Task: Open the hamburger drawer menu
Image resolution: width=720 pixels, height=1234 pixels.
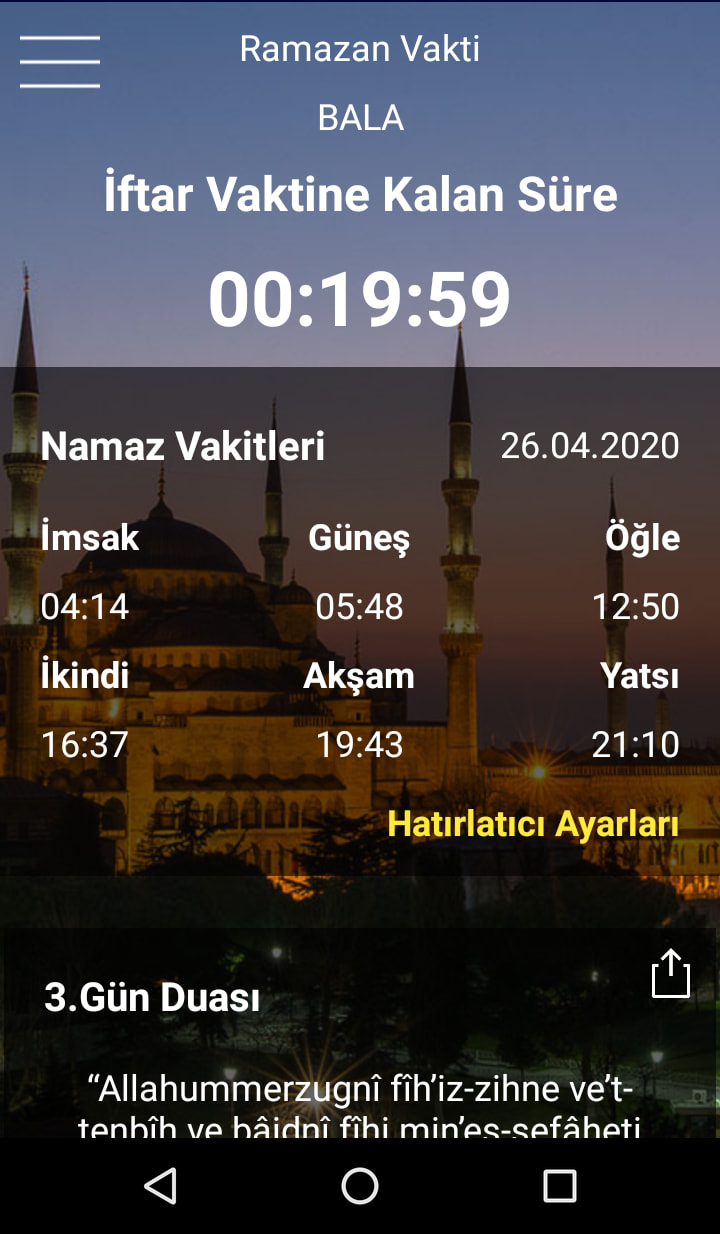Action: coord(60,62)
